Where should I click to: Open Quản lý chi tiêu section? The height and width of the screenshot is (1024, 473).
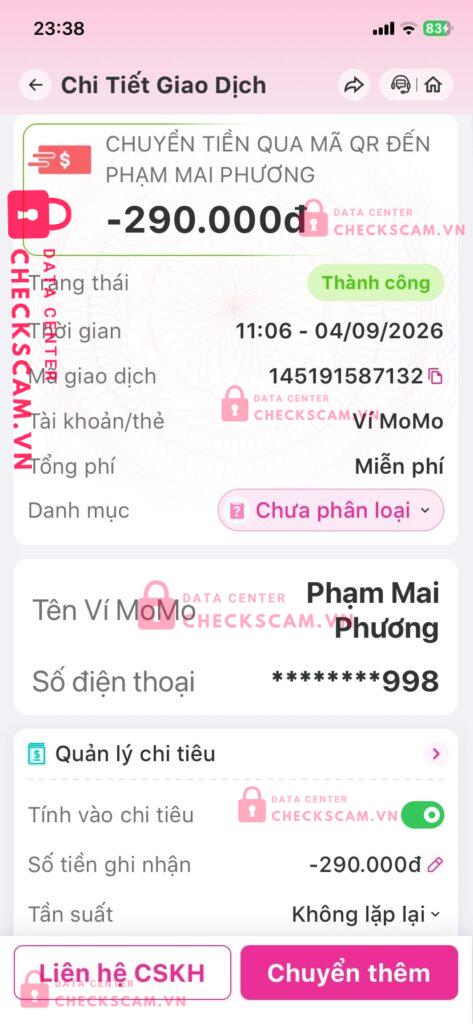click(236, 754)
